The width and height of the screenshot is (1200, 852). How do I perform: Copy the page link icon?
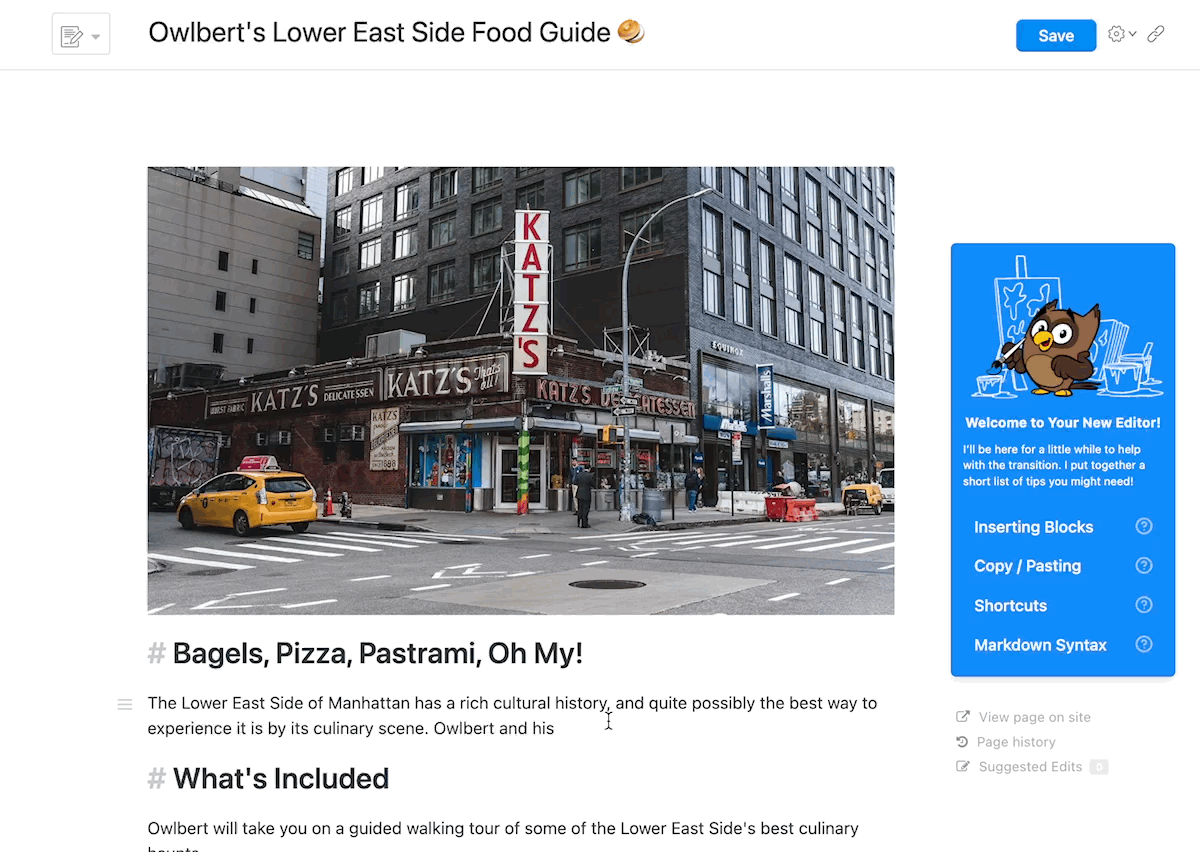pyautogui.click(x=1156, y=35)
